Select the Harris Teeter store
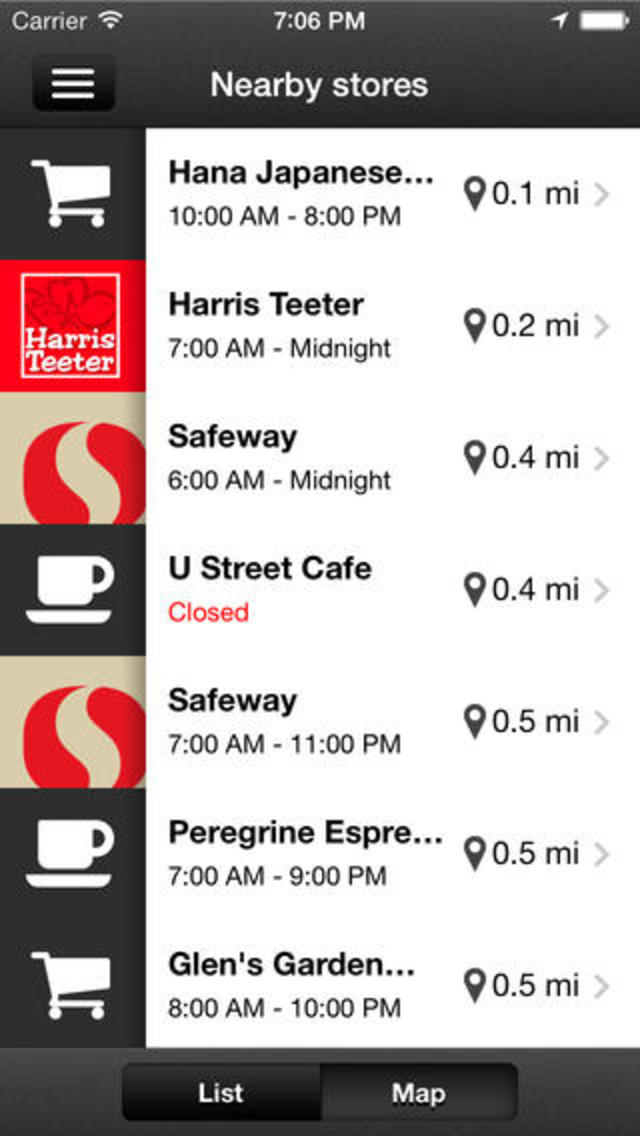The width and height of the screenshot is (640, 1136). click(390, 326)
